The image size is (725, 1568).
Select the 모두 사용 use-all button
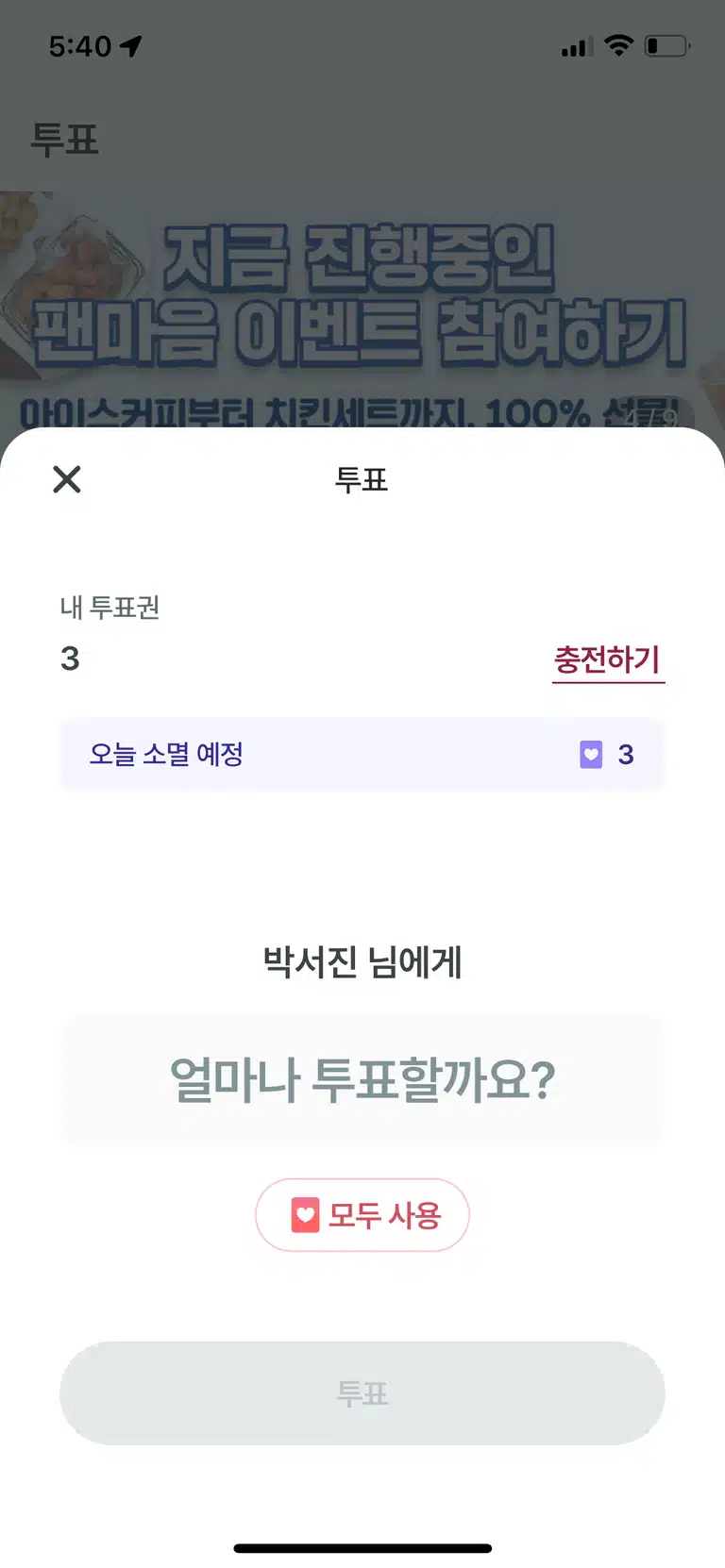click(362, 1215)
